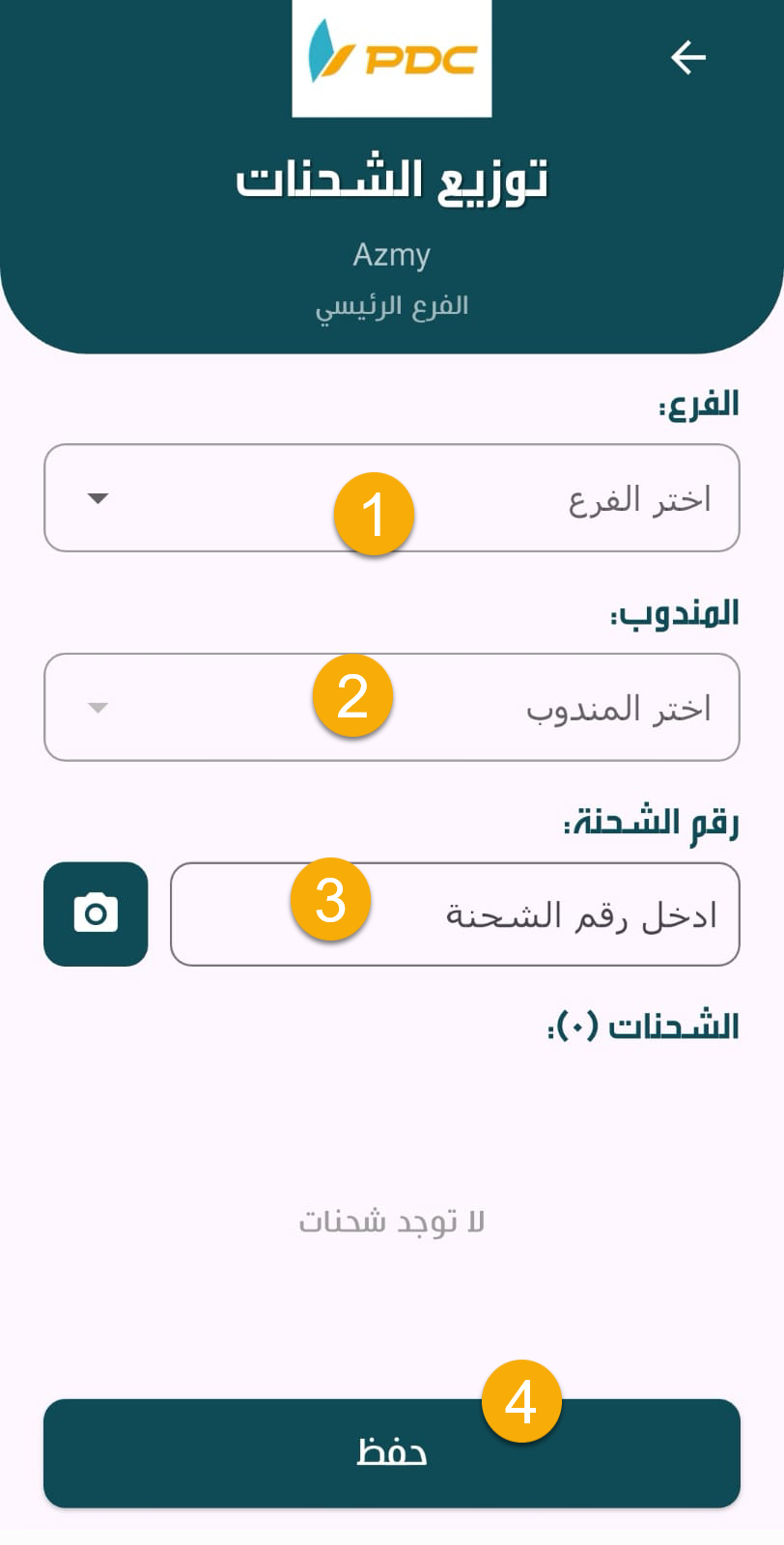Click marker number 1 on the branch dropdown
Screen dimensions: 784x1545
(375, 516)
